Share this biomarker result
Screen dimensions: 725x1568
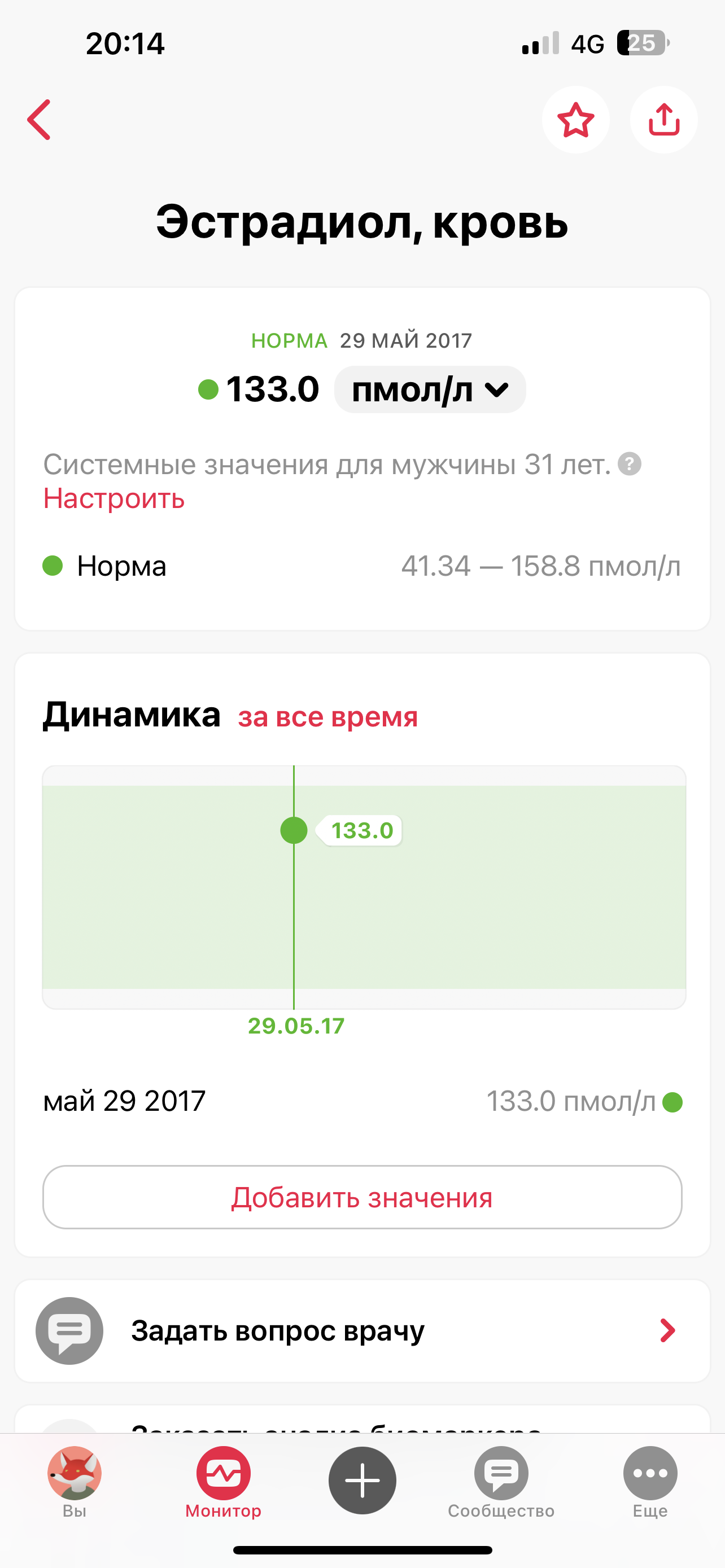[663, 120]
